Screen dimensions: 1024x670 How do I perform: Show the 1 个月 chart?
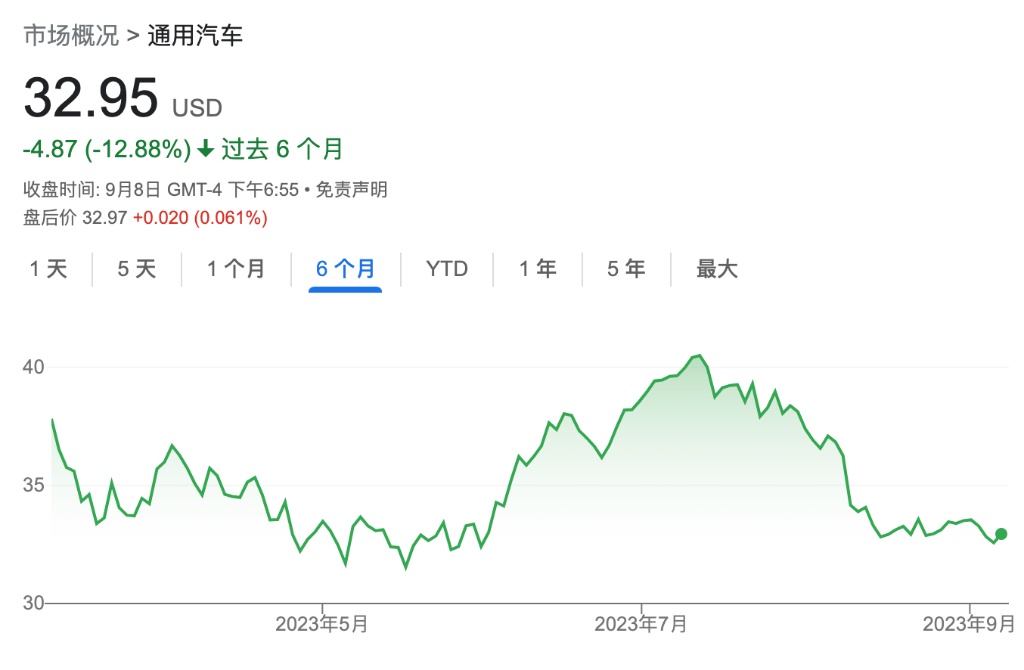236,269
